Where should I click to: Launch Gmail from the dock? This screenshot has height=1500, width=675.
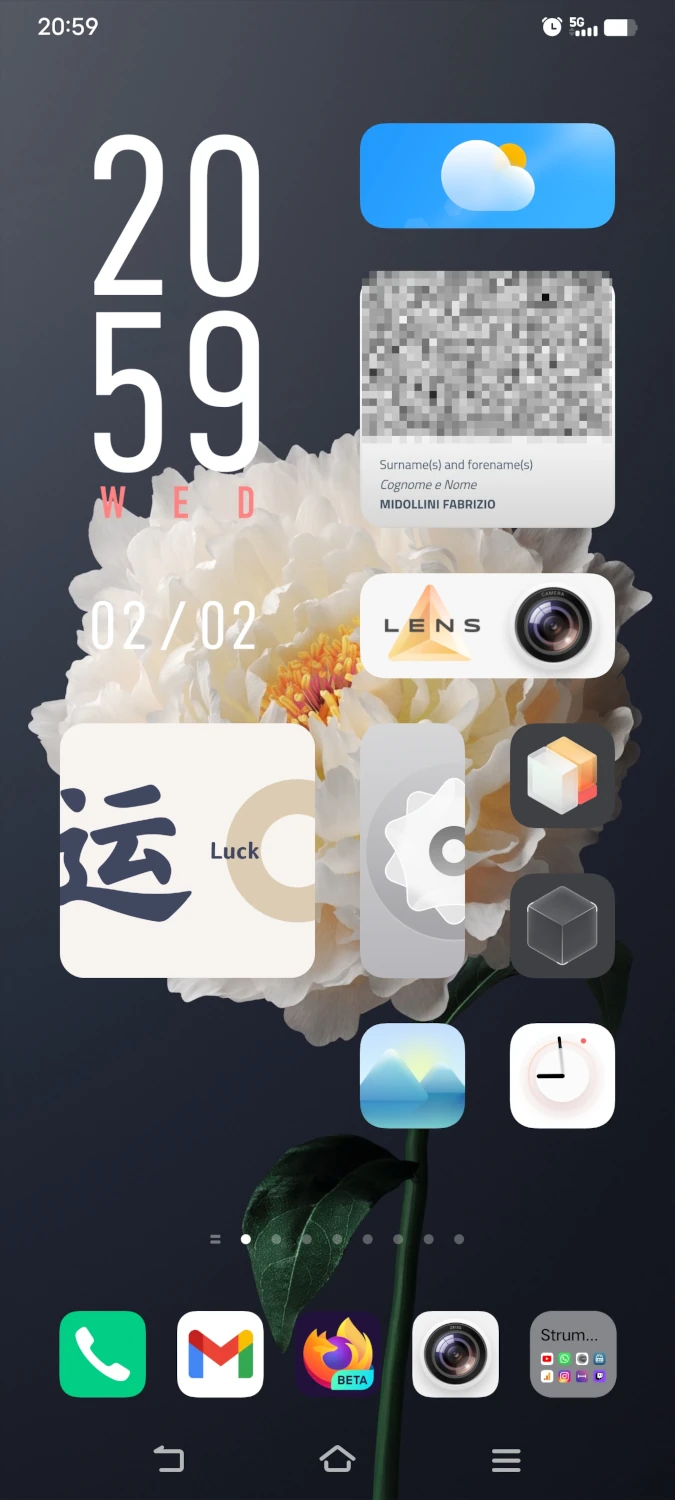[x=220, y=1354]
